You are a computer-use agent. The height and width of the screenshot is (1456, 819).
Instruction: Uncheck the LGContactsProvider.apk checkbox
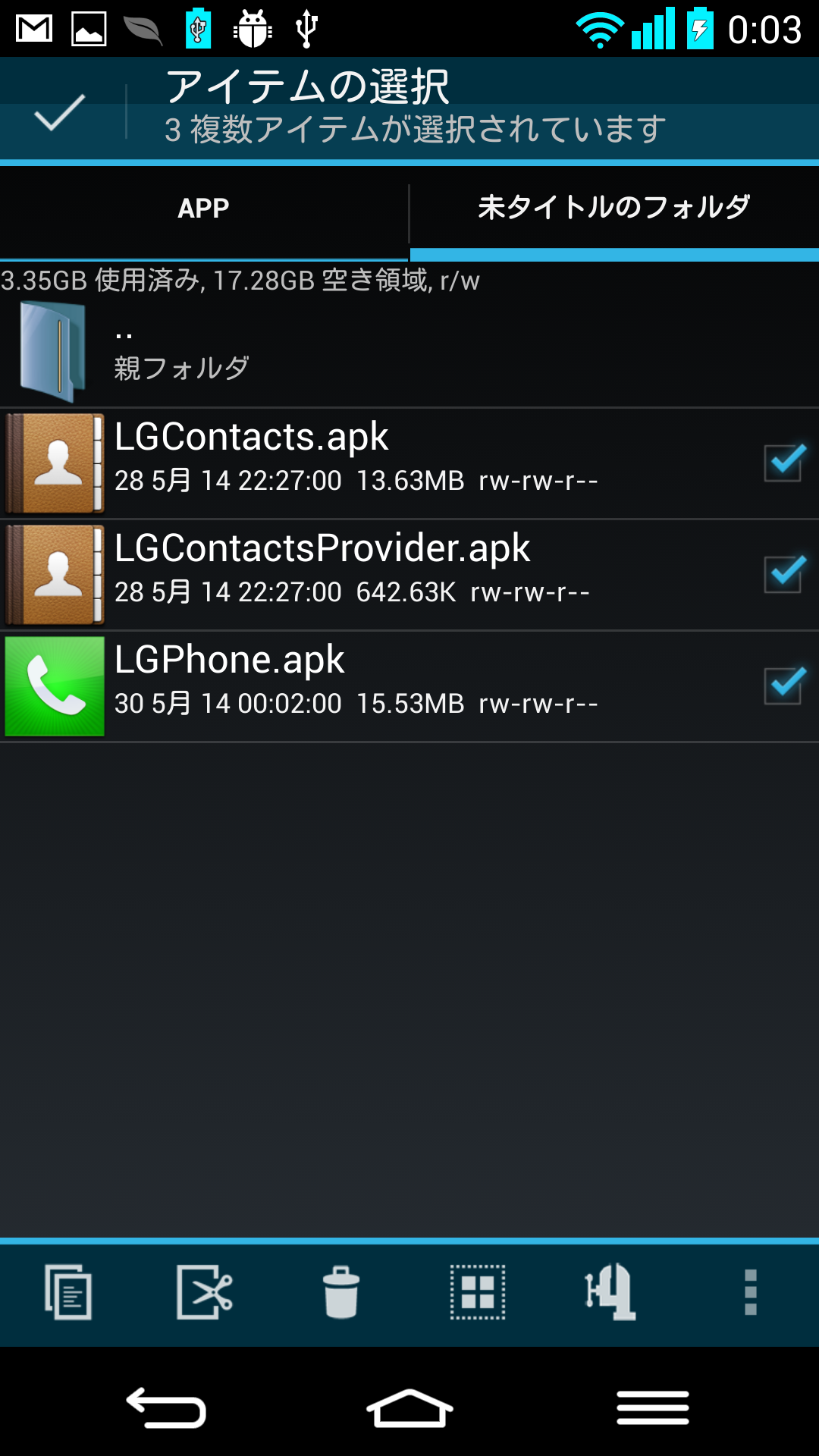[784, 574]
